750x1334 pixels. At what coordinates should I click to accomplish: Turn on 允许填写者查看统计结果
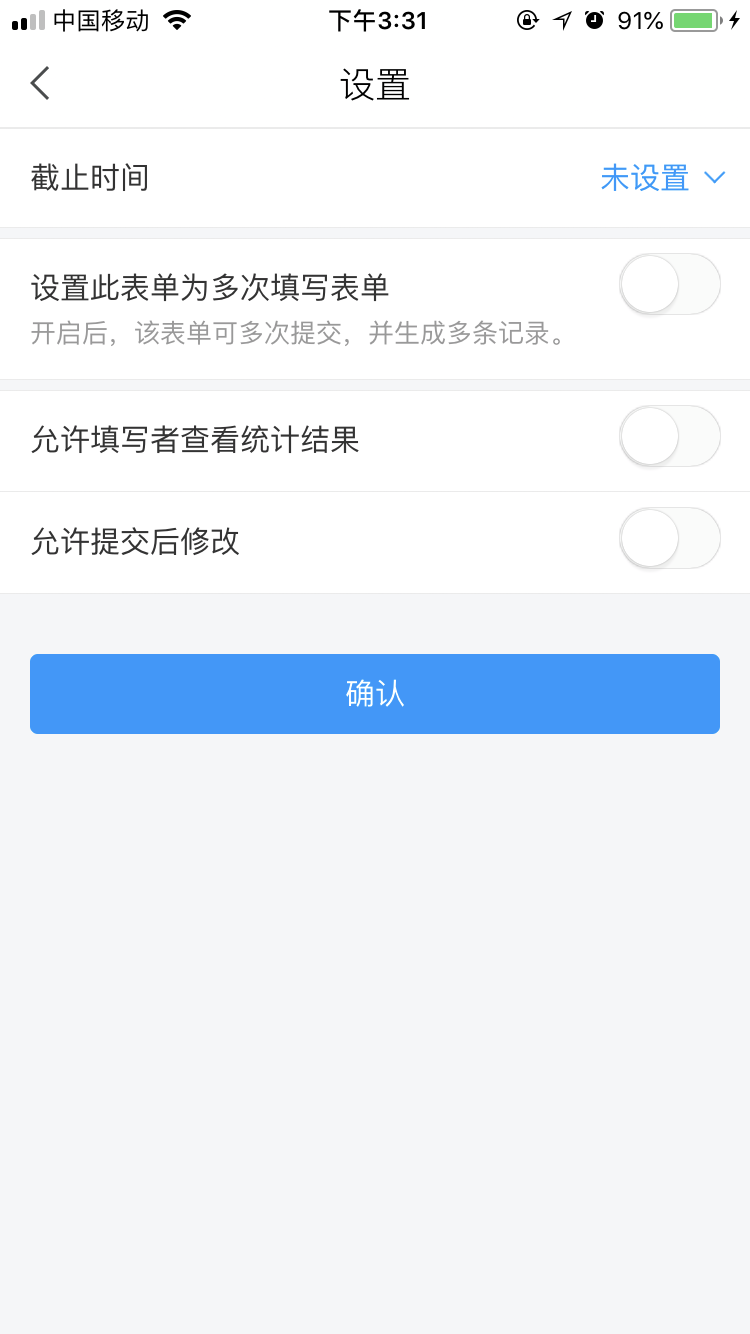pos(669,437)
